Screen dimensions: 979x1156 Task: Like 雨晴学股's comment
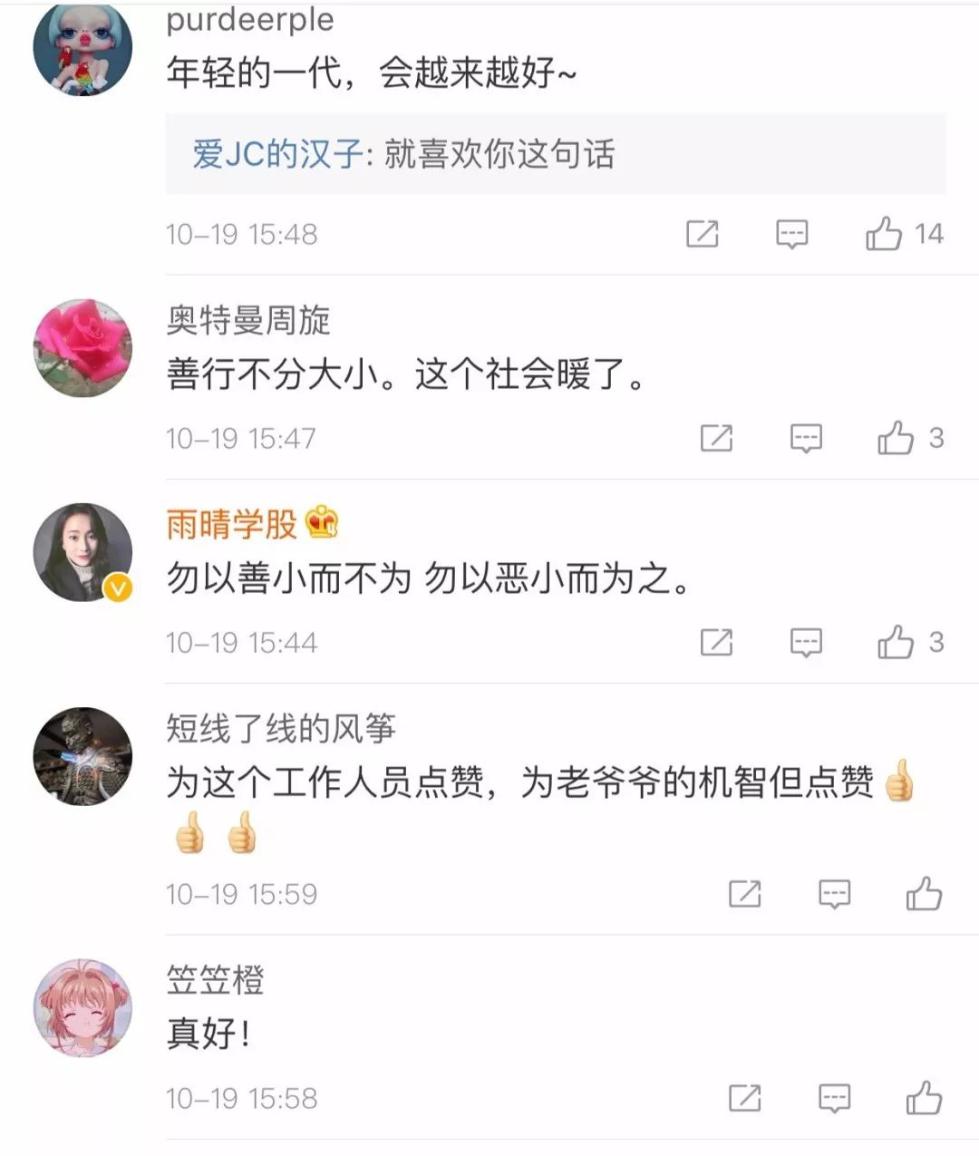pos(896,643)
